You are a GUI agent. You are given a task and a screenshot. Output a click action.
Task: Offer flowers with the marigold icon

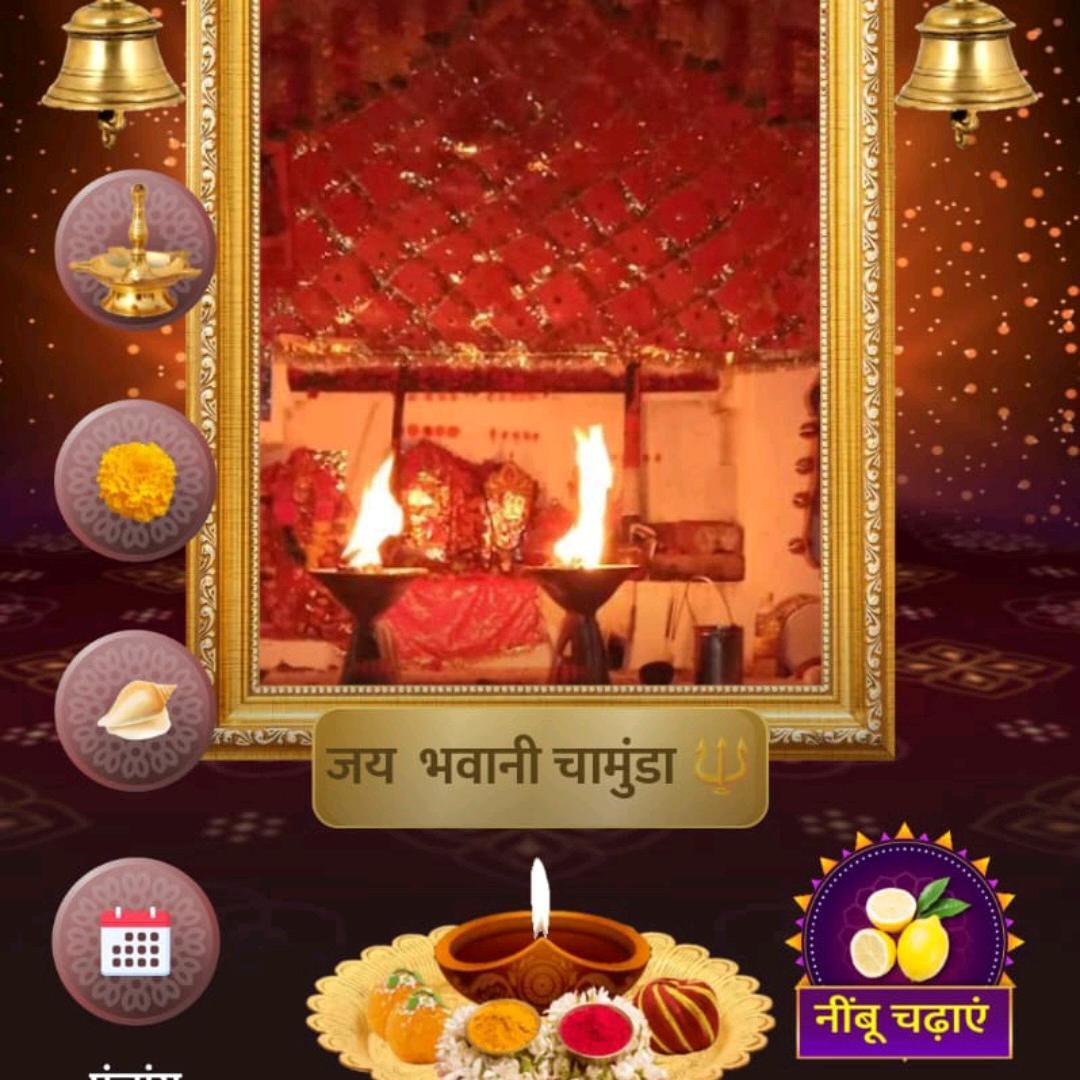tap(135, 481)
